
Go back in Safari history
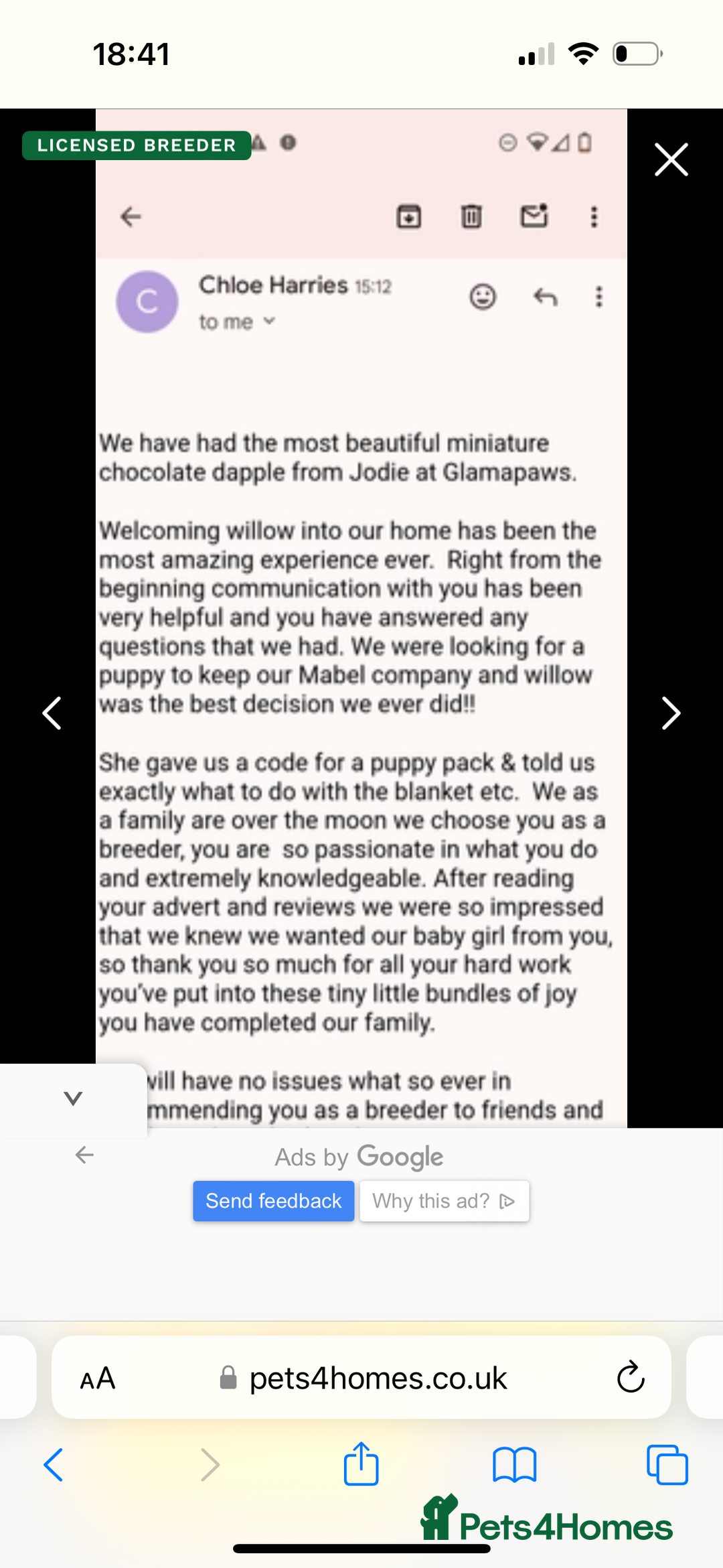tap(54, 1465)
